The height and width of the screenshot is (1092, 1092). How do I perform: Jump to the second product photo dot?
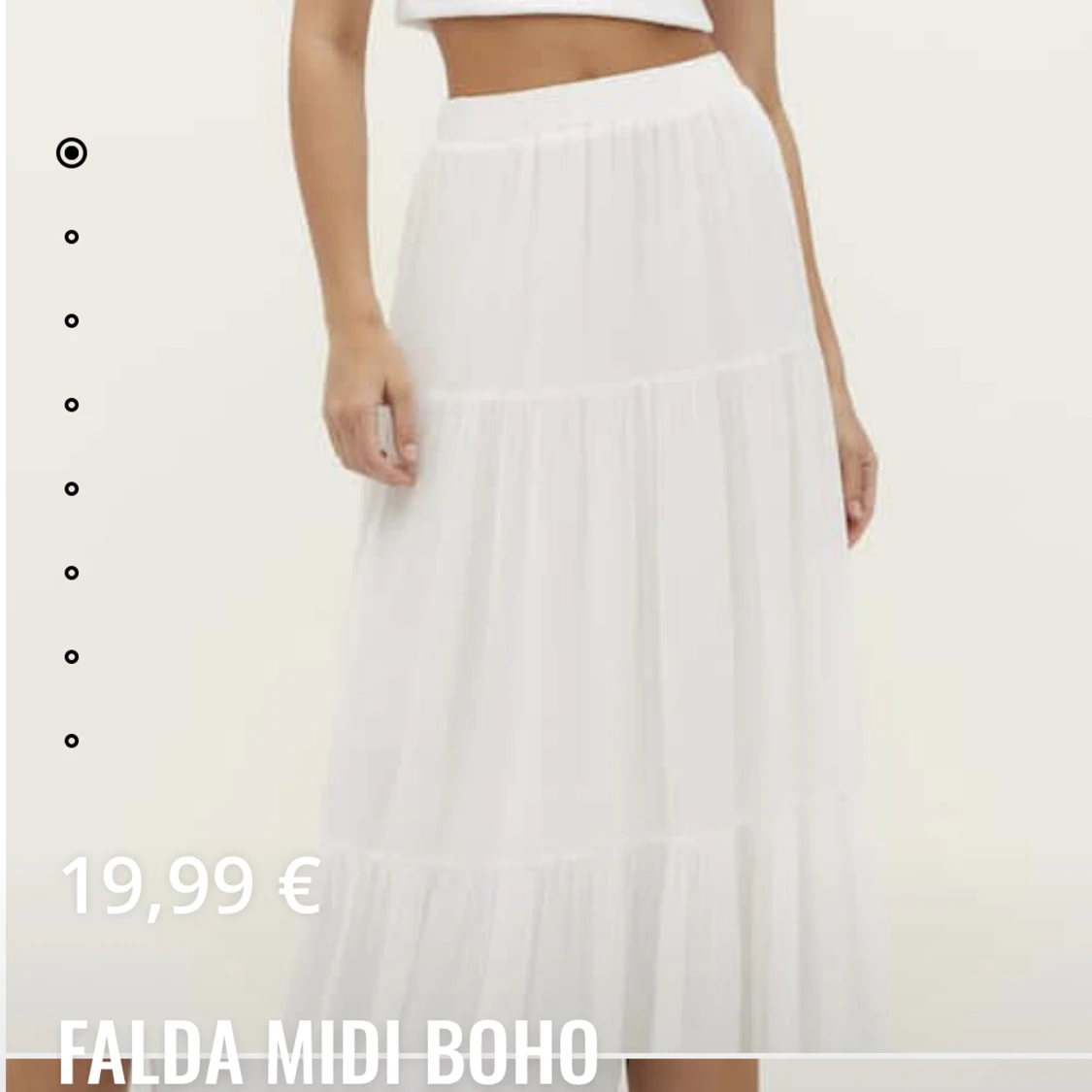pos(72,237)
